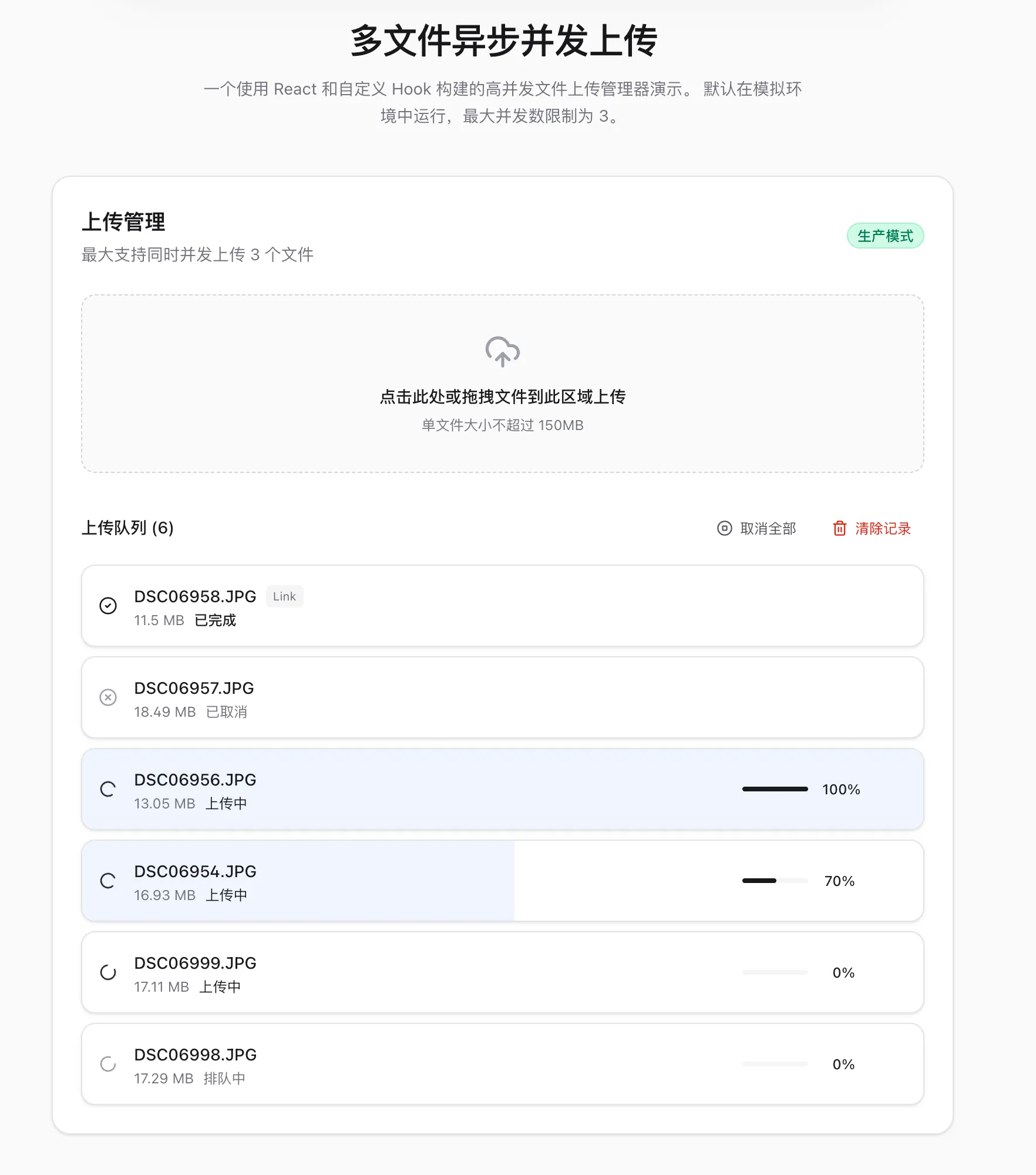Click the spinner icon beside DSC06999.JPG
The image size is (1036, 1175).
(x=108, y=973)
